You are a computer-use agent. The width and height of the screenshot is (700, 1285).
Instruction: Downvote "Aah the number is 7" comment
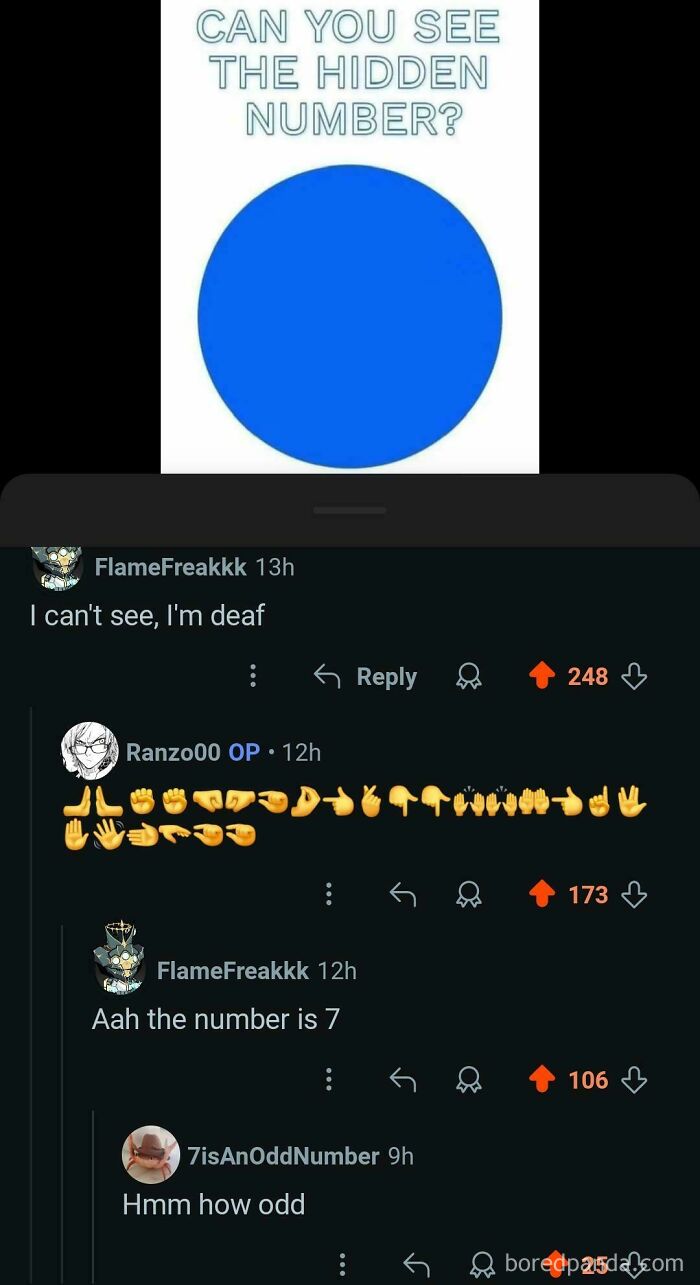click(x=634, y=1080)
